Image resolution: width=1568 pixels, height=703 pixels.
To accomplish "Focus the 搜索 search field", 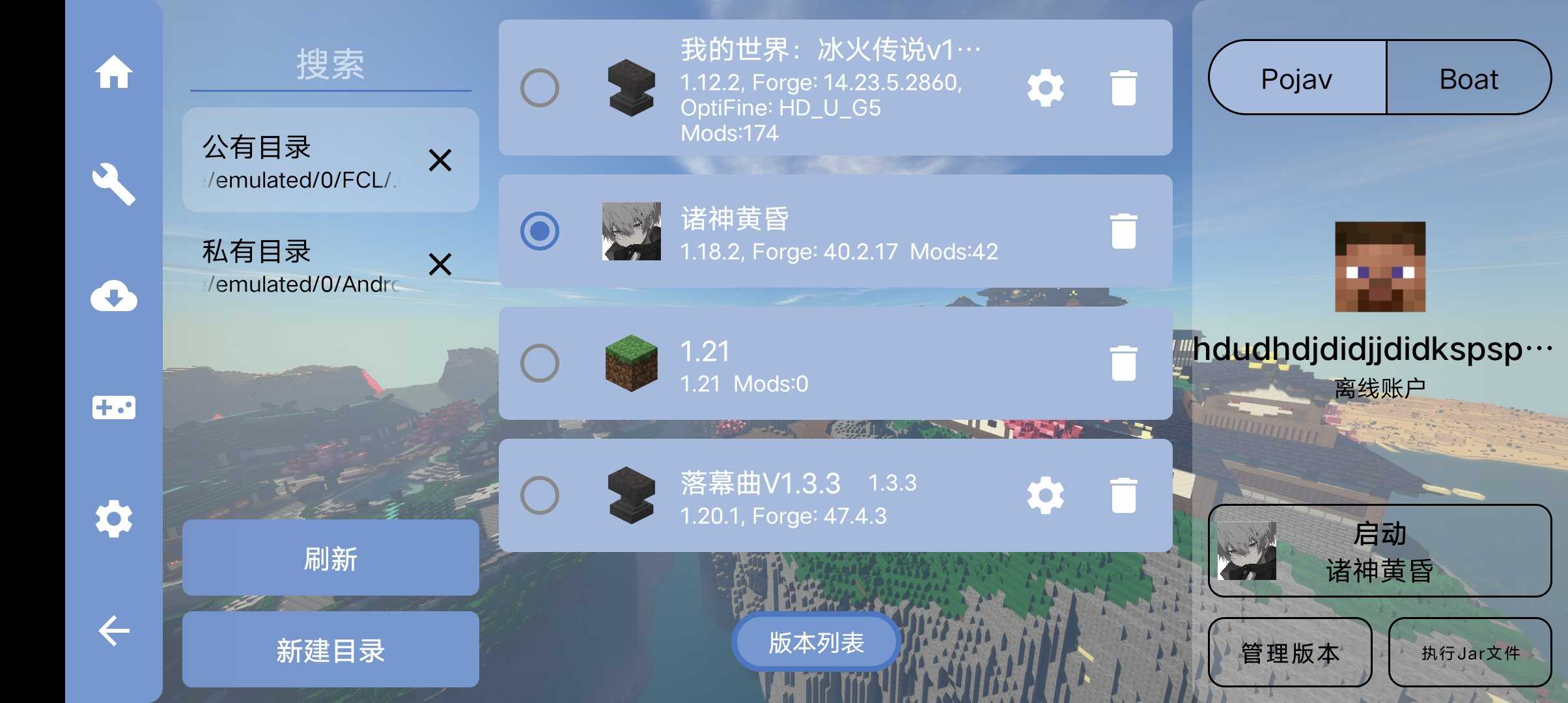I will tap(330, 65).
